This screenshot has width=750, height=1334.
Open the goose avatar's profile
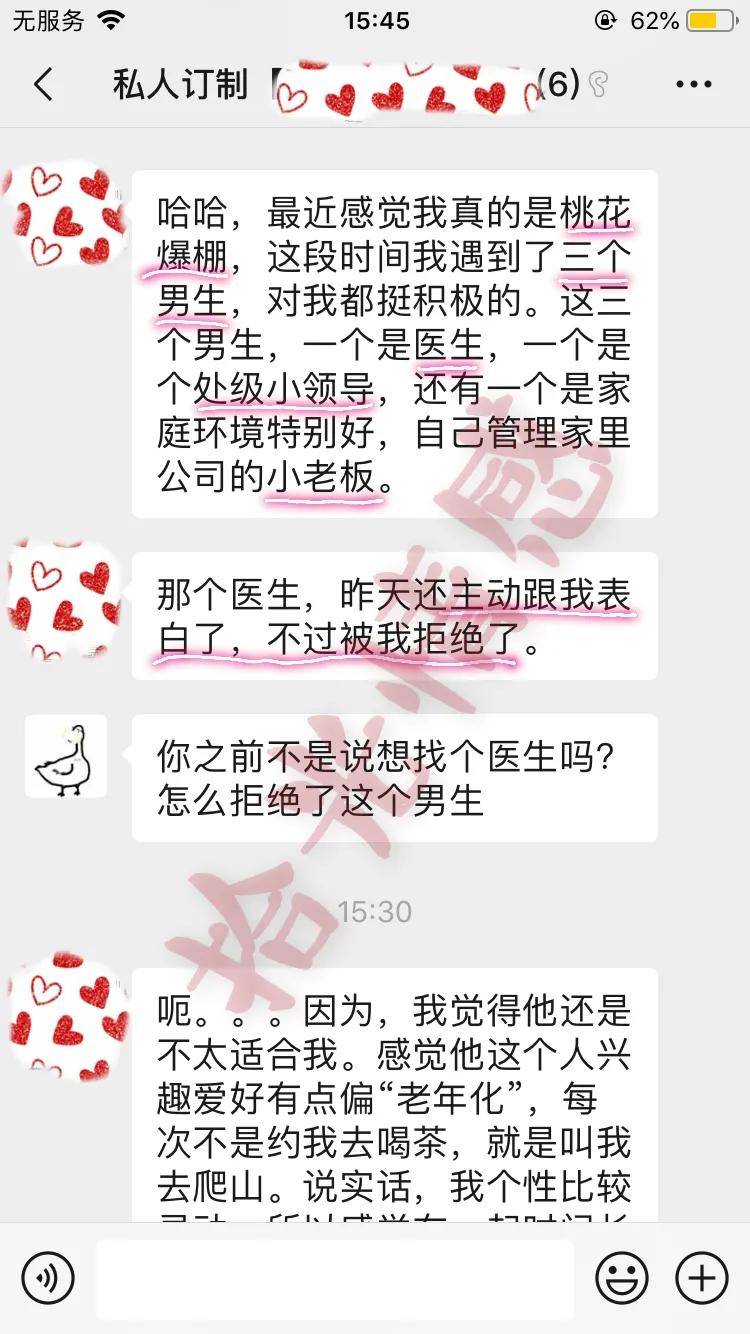pos(66,757)
